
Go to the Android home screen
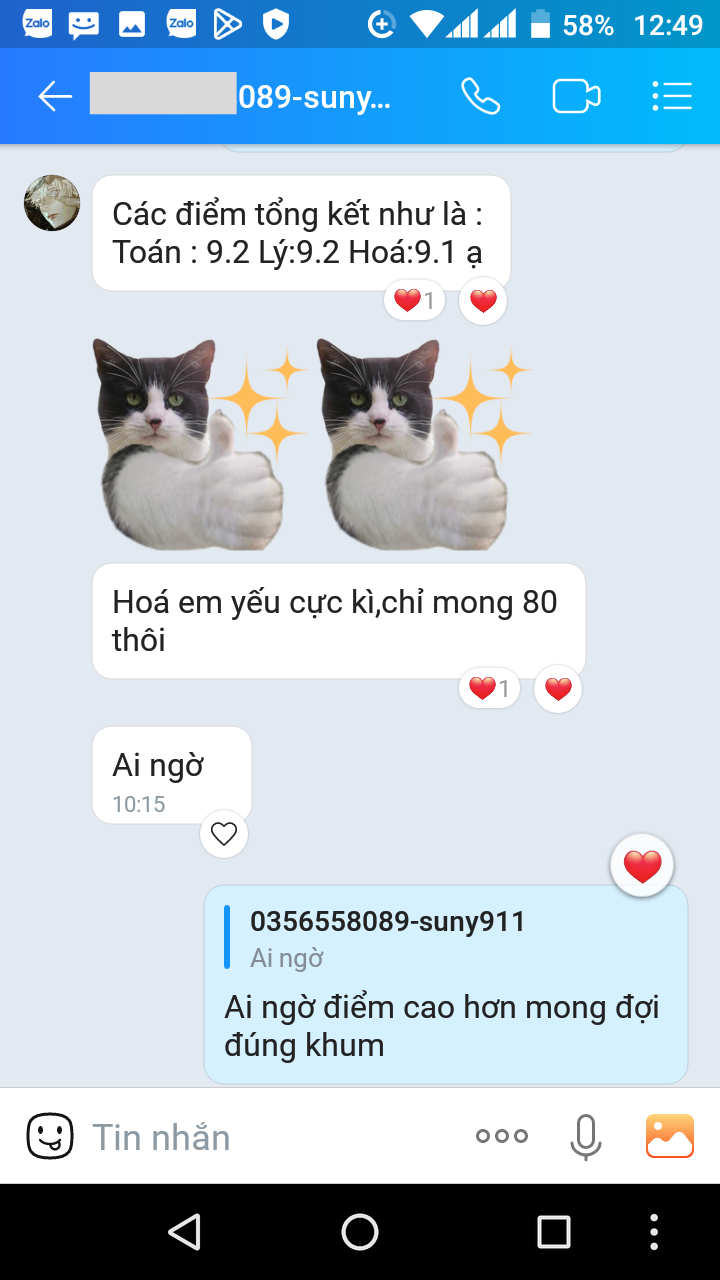pyautogui.click(x=360, y=1232)
